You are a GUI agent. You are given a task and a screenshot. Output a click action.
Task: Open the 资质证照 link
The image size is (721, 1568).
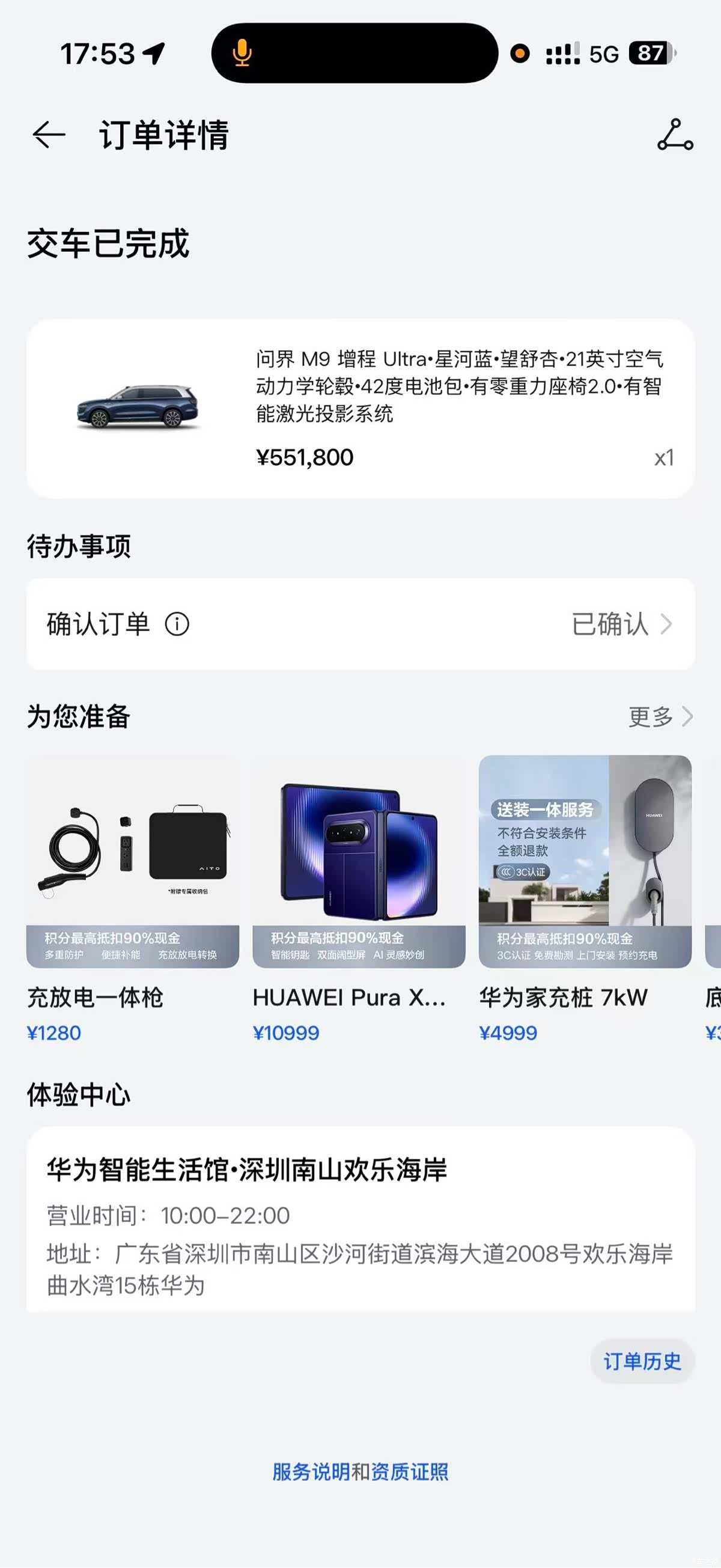(x=410, y=1472)
